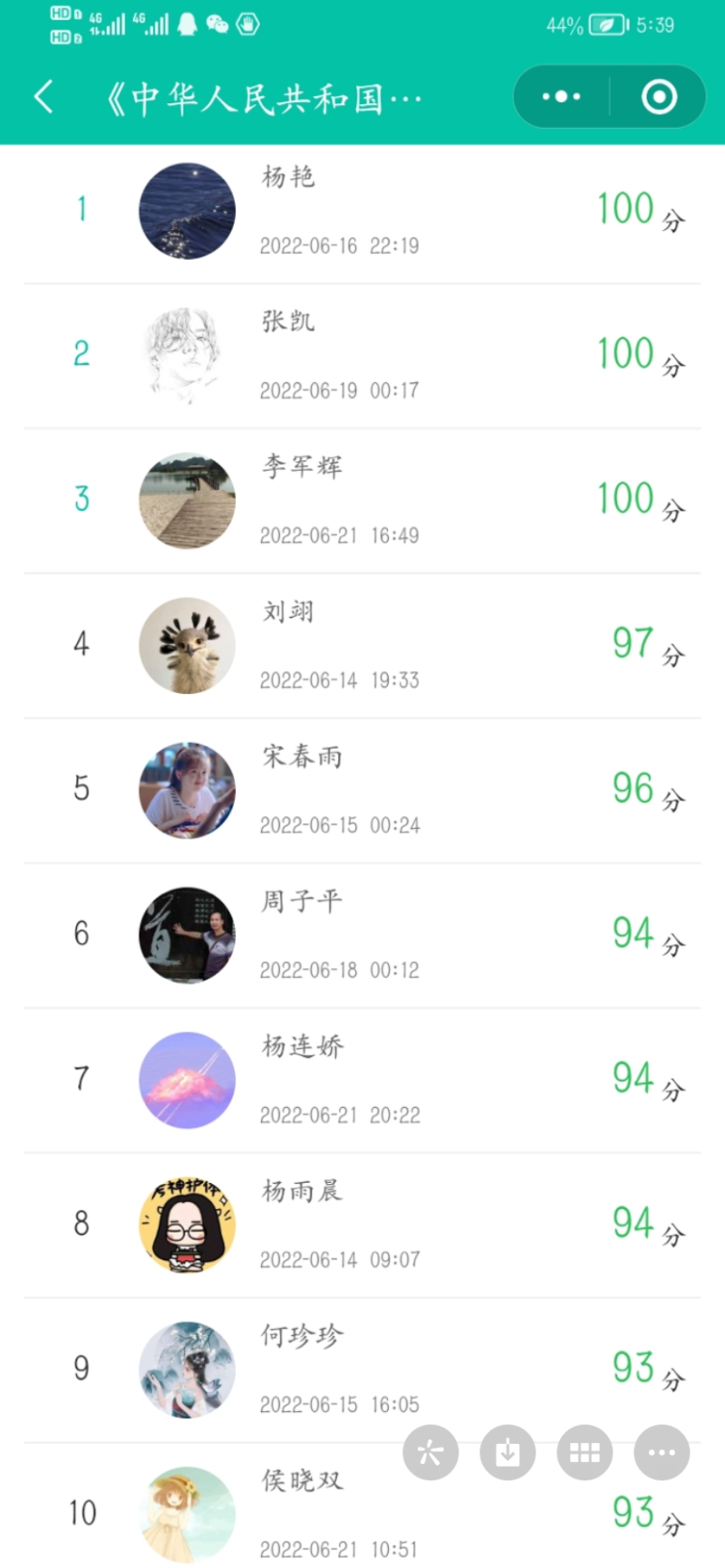Select 杨连娇's ranking entry
Viewport: 725px width, 1568px height.
(362, 1081)
